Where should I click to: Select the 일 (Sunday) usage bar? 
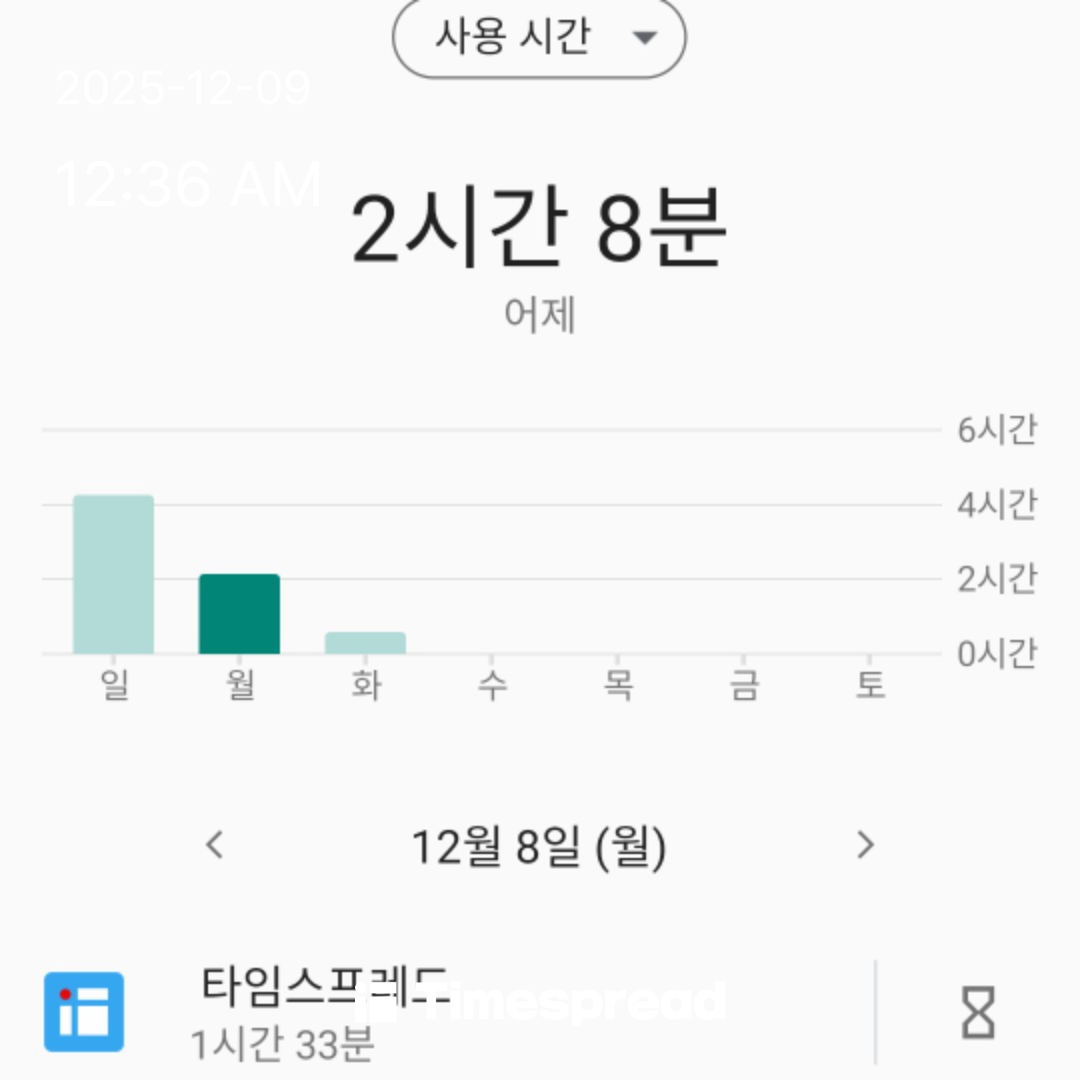[114, 574]
